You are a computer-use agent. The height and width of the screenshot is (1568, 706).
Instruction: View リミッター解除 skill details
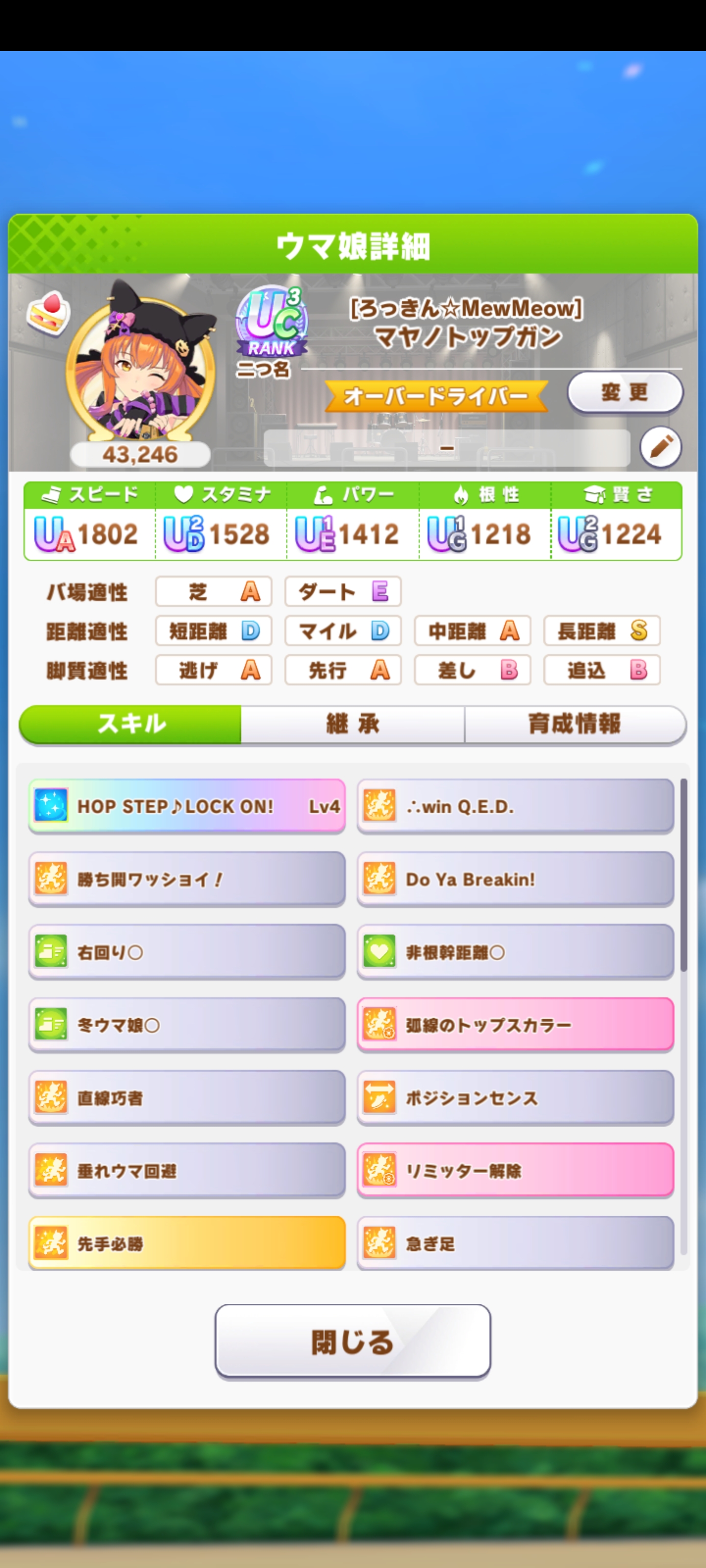pos(515,1171)
